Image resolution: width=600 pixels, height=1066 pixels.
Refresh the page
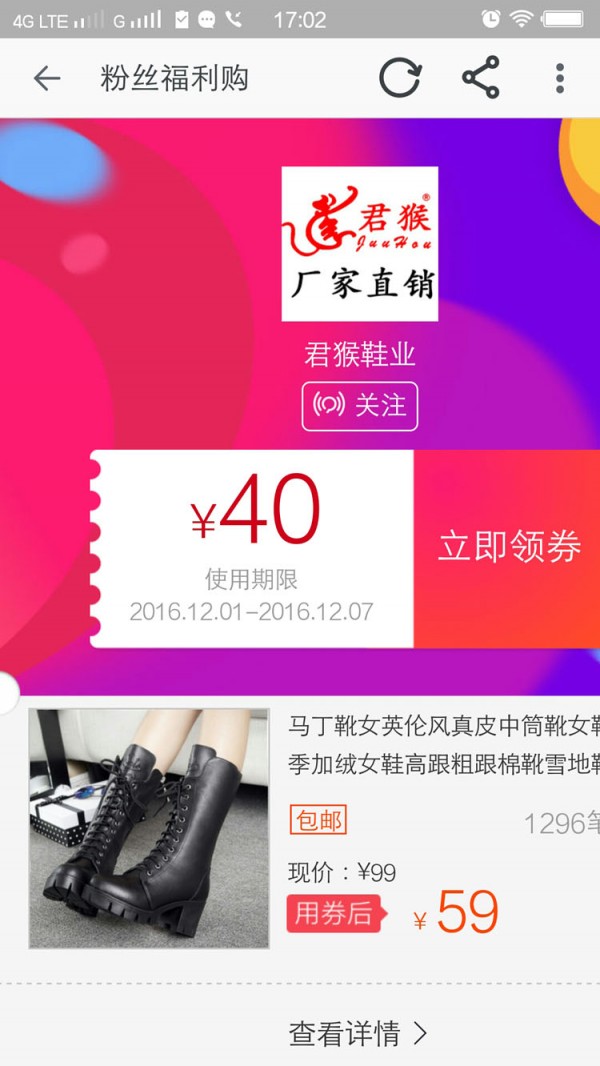[x=399, y=78]
